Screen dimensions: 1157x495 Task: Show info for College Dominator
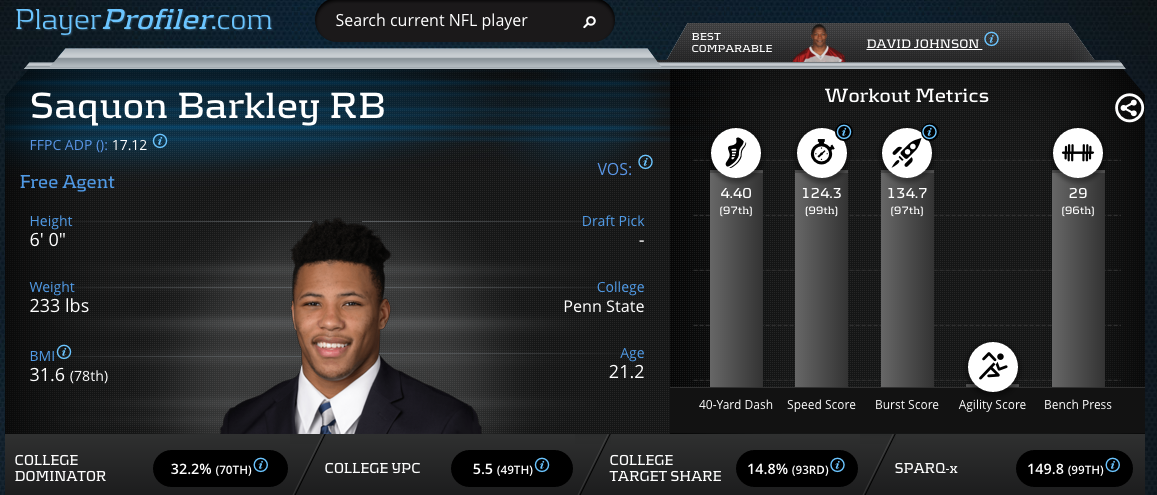pos(261,465)
